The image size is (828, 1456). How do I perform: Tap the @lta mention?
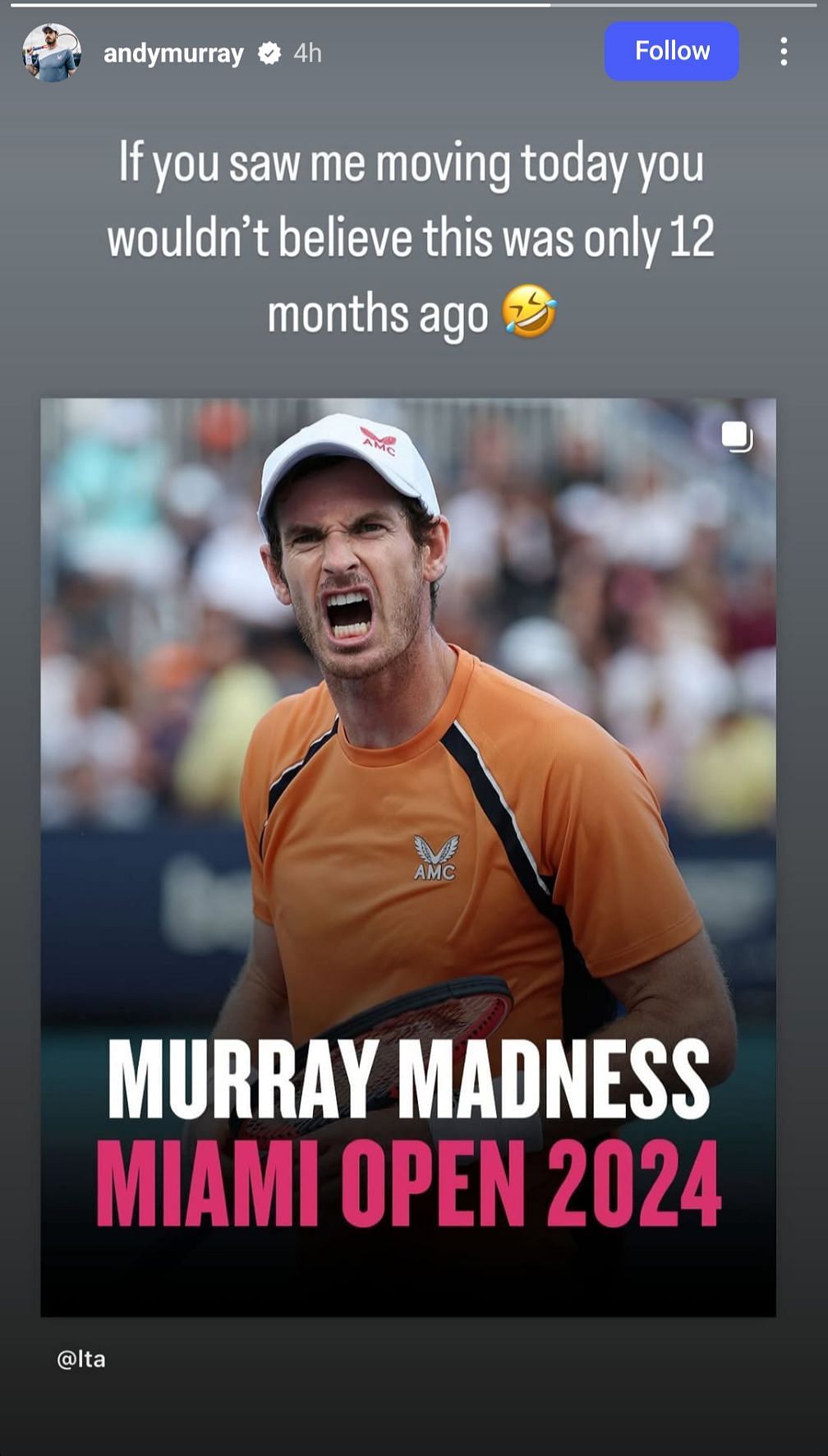(81, 1359)
